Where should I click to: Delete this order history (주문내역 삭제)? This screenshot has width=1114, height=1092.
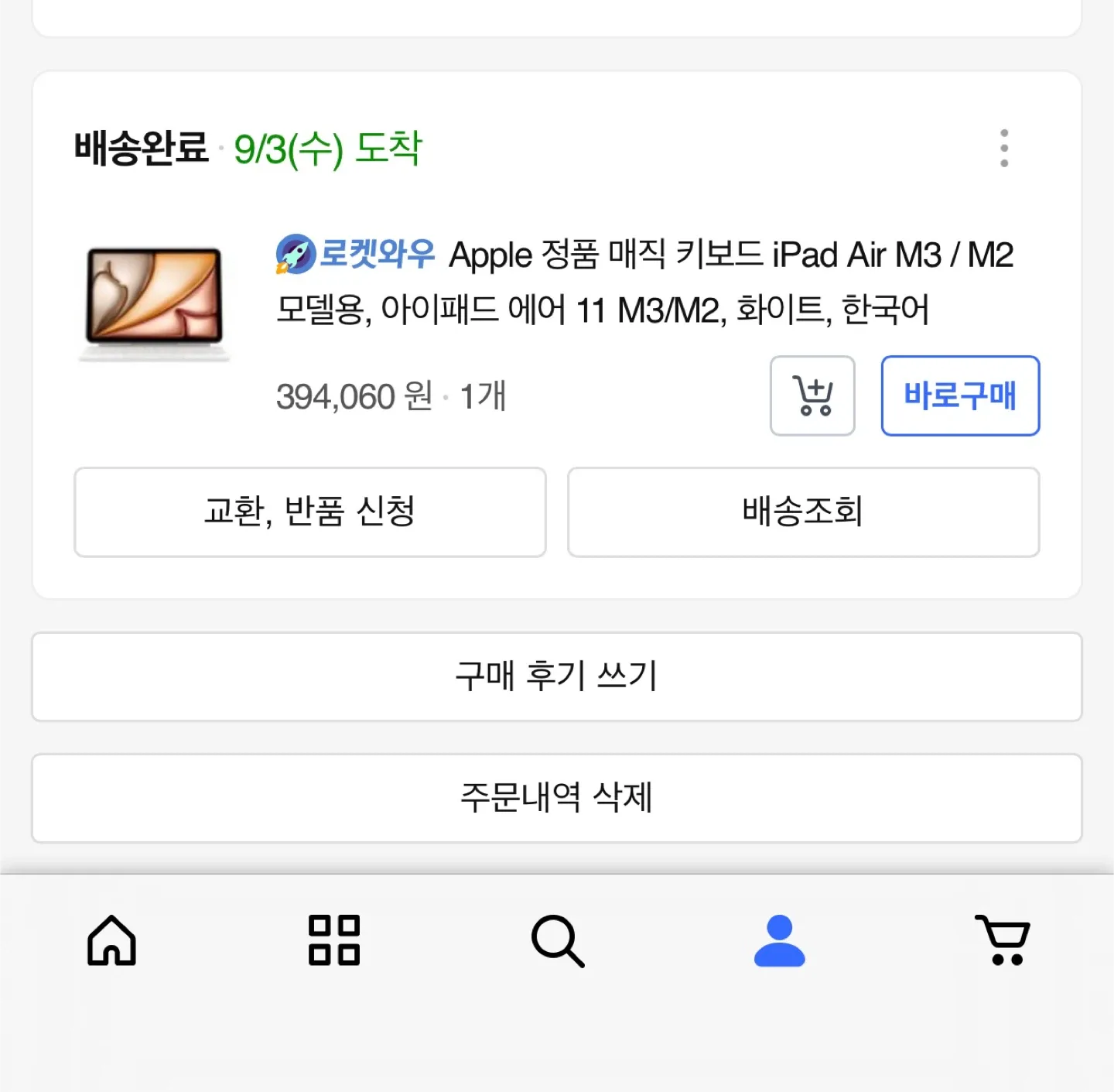point(556,798)
